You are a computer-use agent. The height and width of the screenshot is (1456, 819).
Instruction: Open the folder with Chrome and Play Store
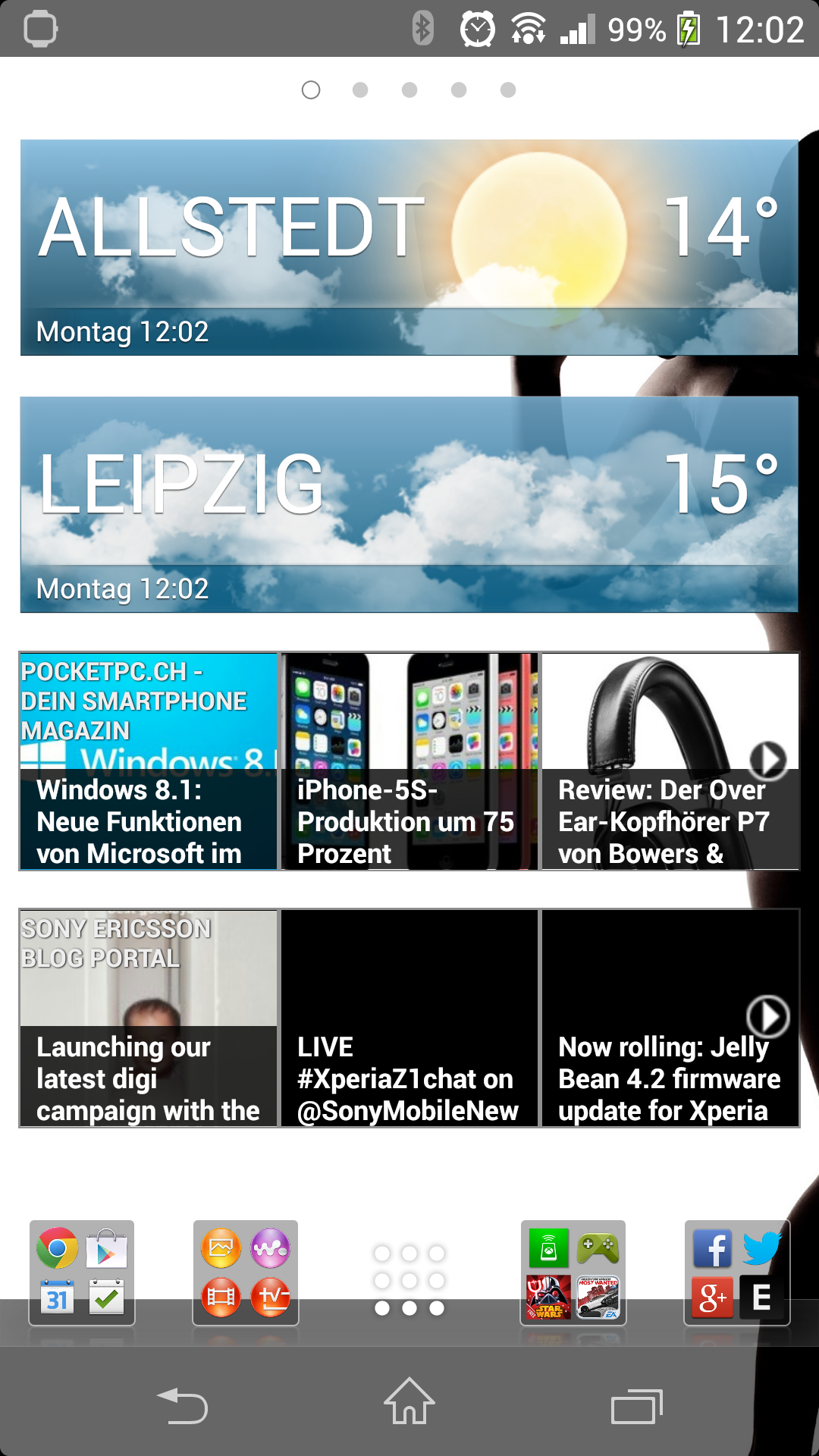82,1273
